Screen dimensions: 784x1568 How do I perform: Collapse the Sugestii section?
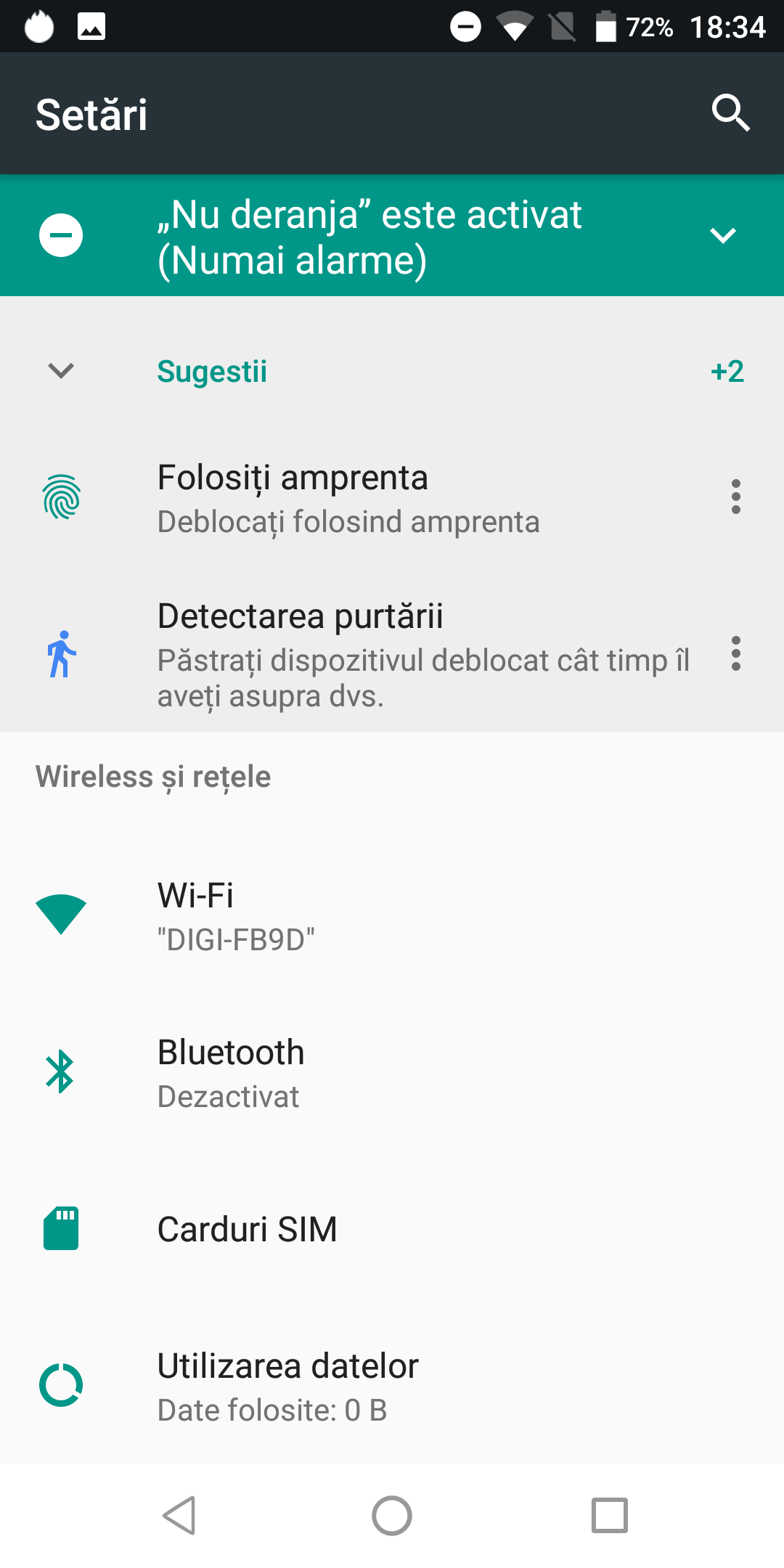coord(61,371)
